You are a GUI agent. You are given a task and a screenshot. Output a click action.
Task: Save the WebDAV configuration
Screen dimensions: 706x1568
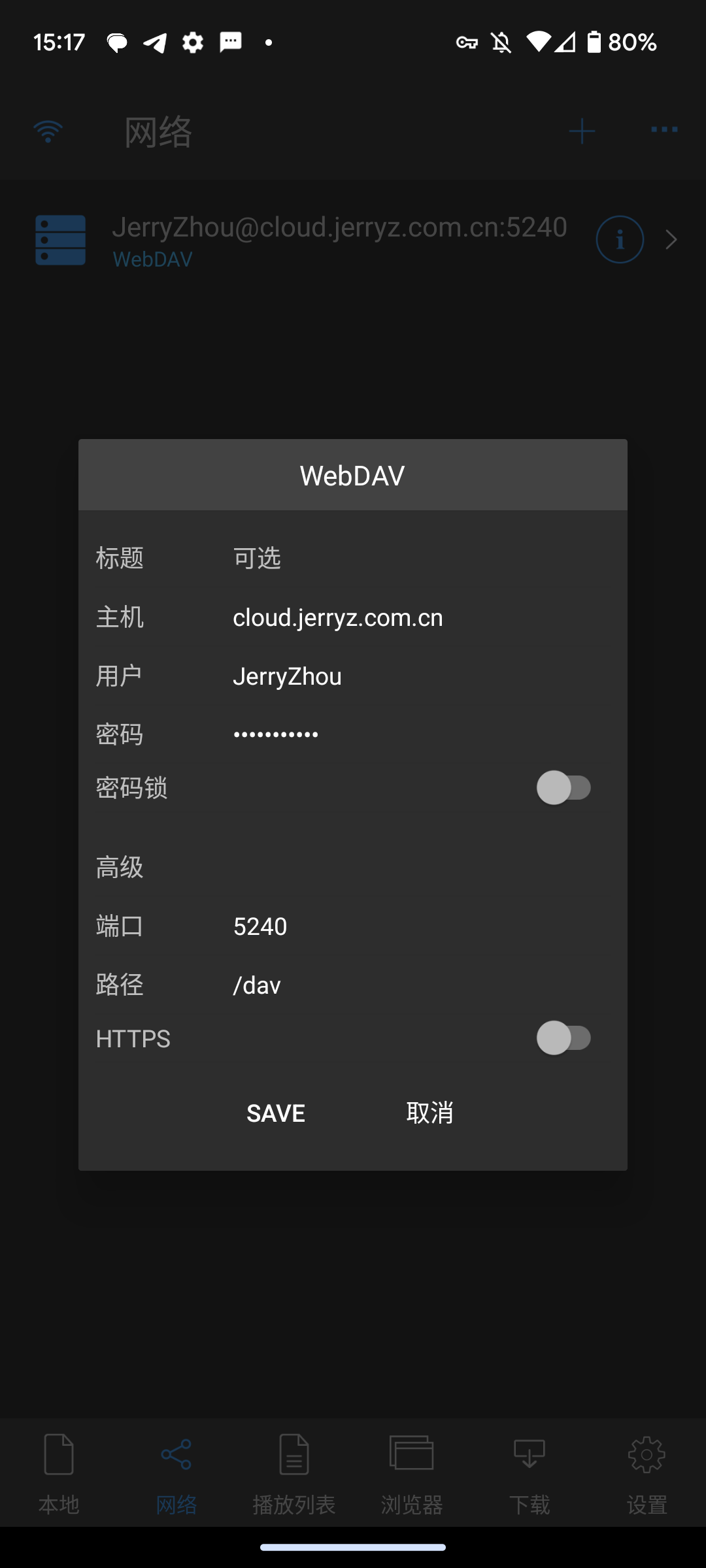point(276,1113)
